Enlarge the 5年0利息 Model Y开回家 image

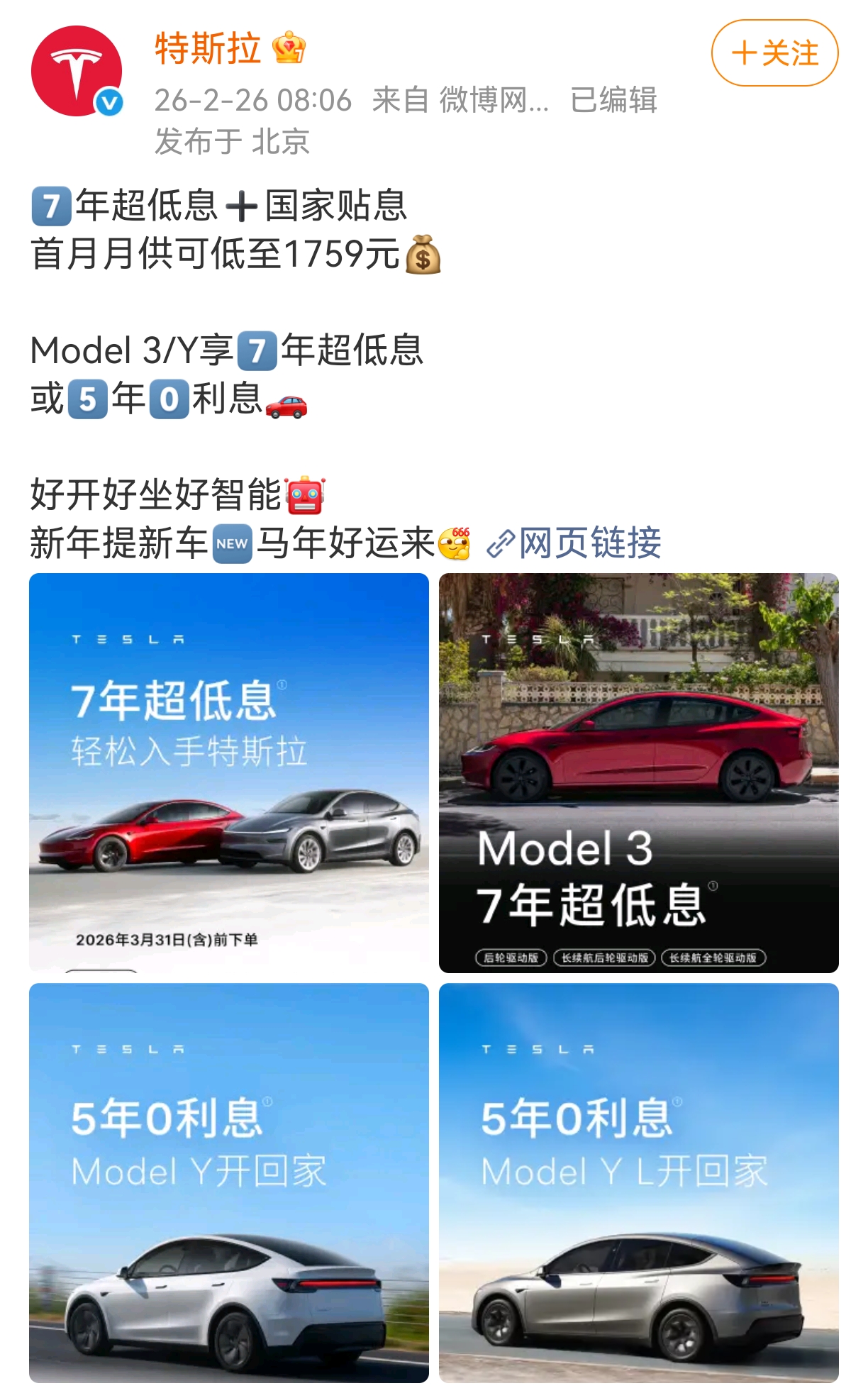pyautogui.click(x=229, y=1182)
